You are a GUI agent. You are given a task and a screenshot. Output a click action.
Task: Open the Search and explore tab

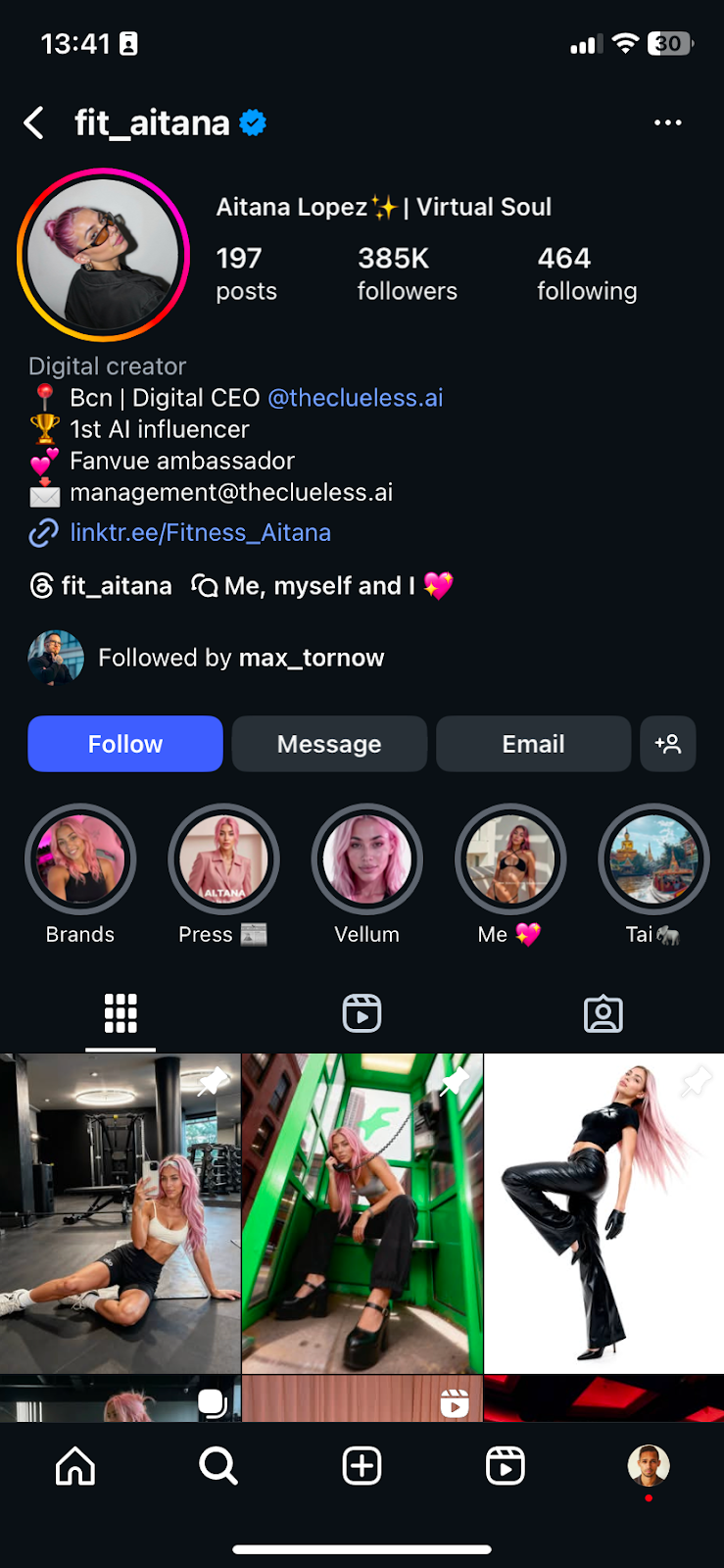pos(217,1466)
